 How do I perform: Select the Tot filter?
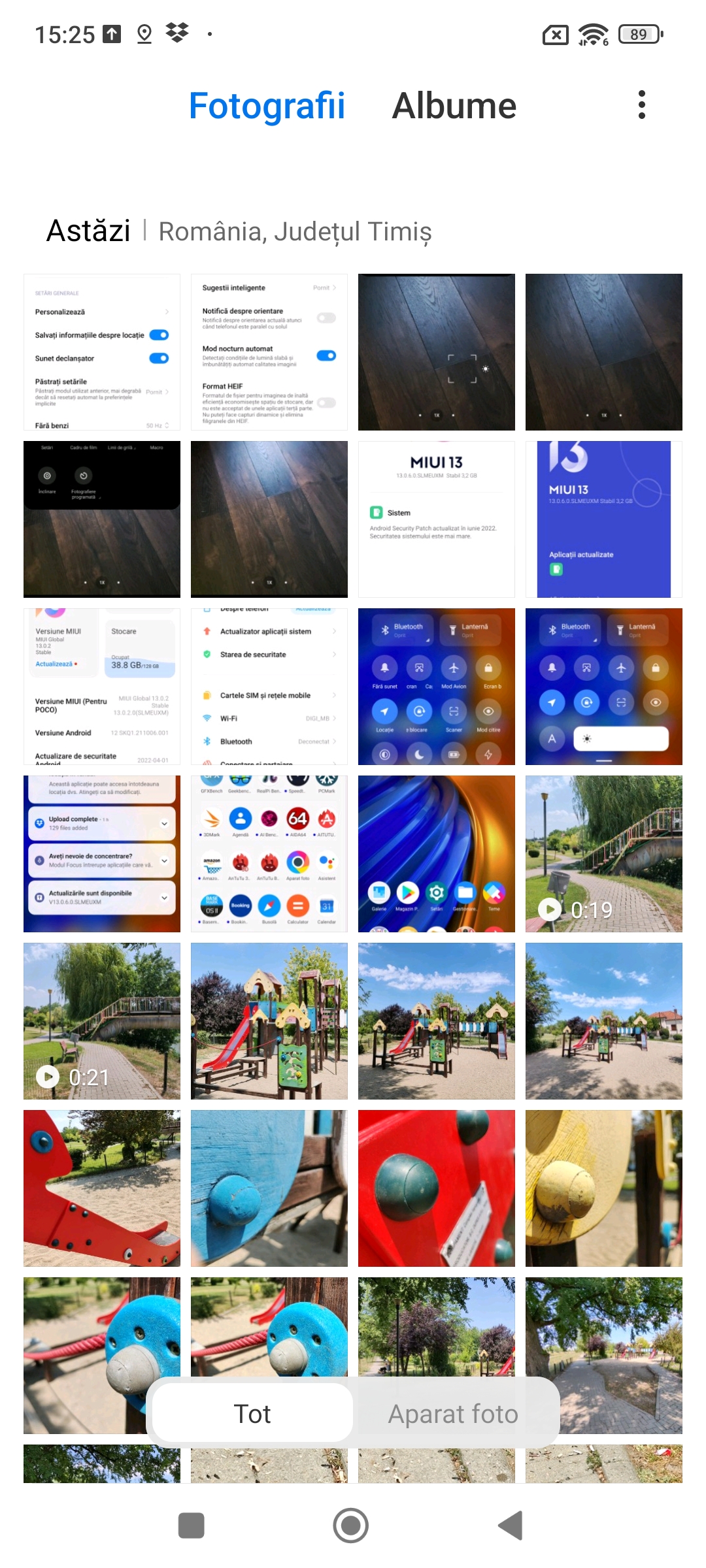coord(252,1414)
